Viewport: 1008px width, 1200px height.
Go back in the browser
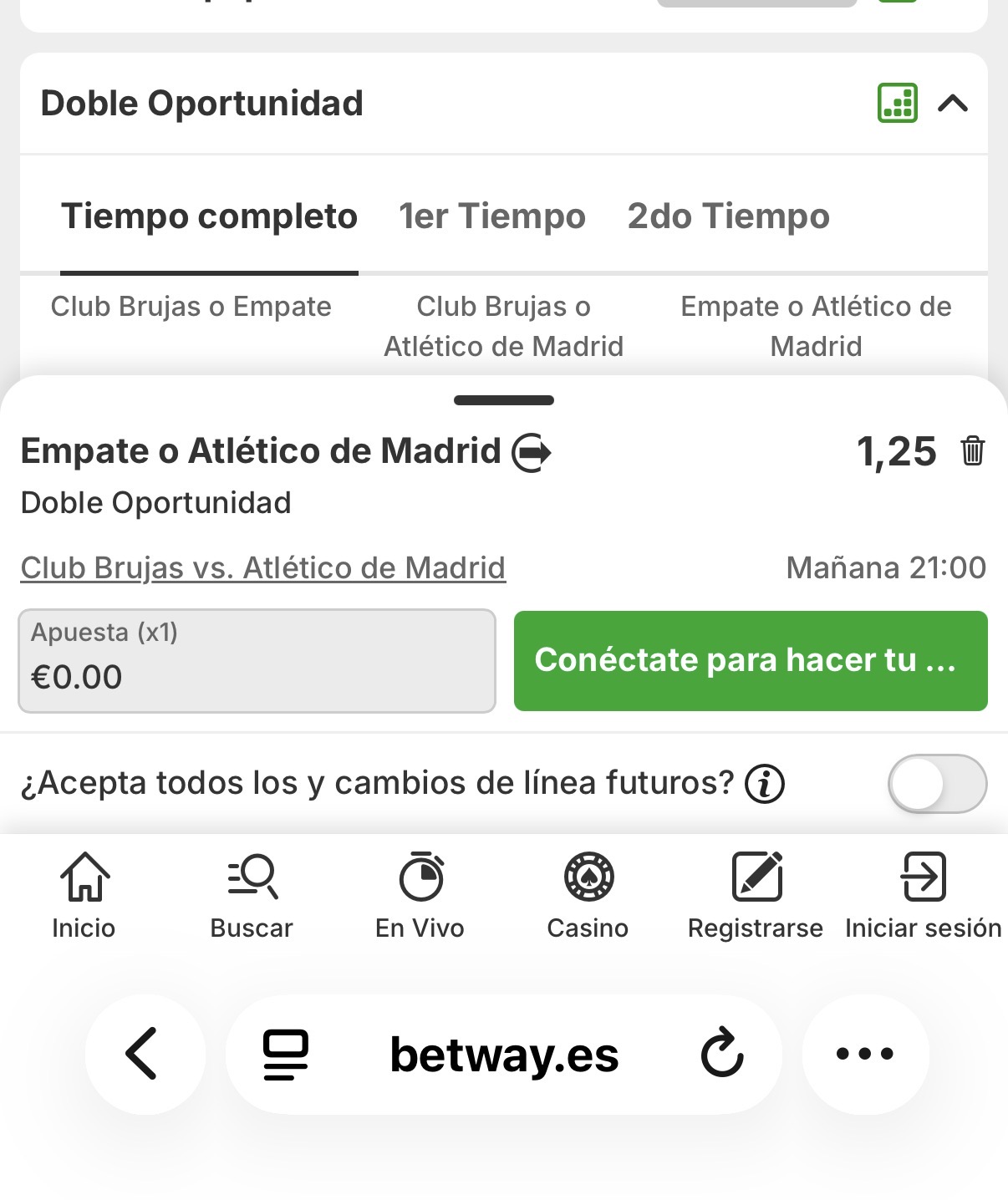click(x=144, y=1054)
